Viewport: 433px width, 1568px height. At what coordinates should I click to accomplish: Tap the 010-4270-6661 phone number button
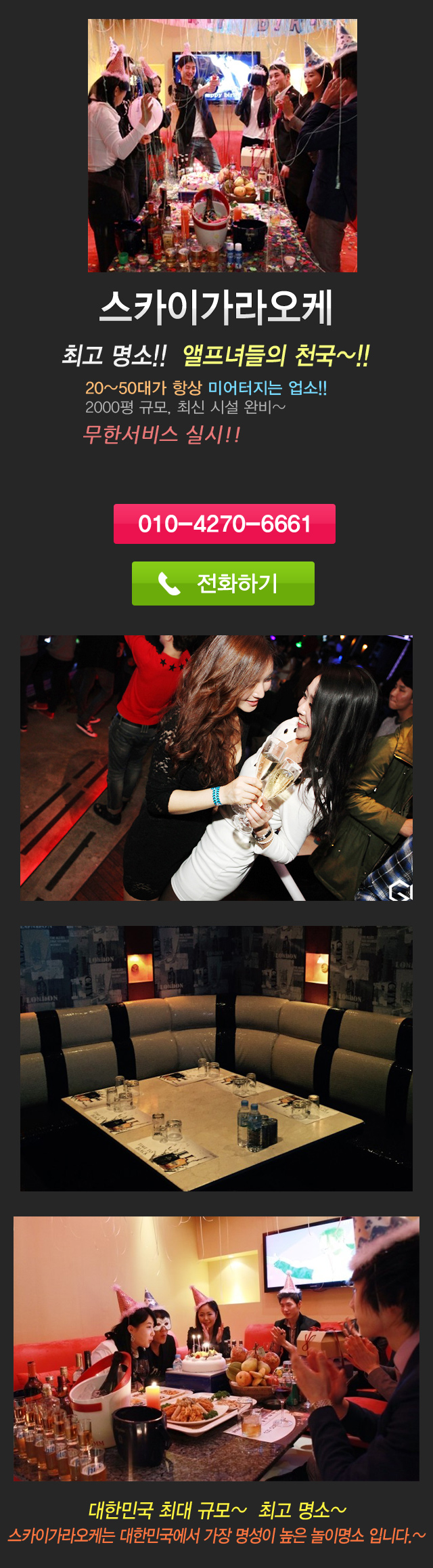[x=224, y=524]
